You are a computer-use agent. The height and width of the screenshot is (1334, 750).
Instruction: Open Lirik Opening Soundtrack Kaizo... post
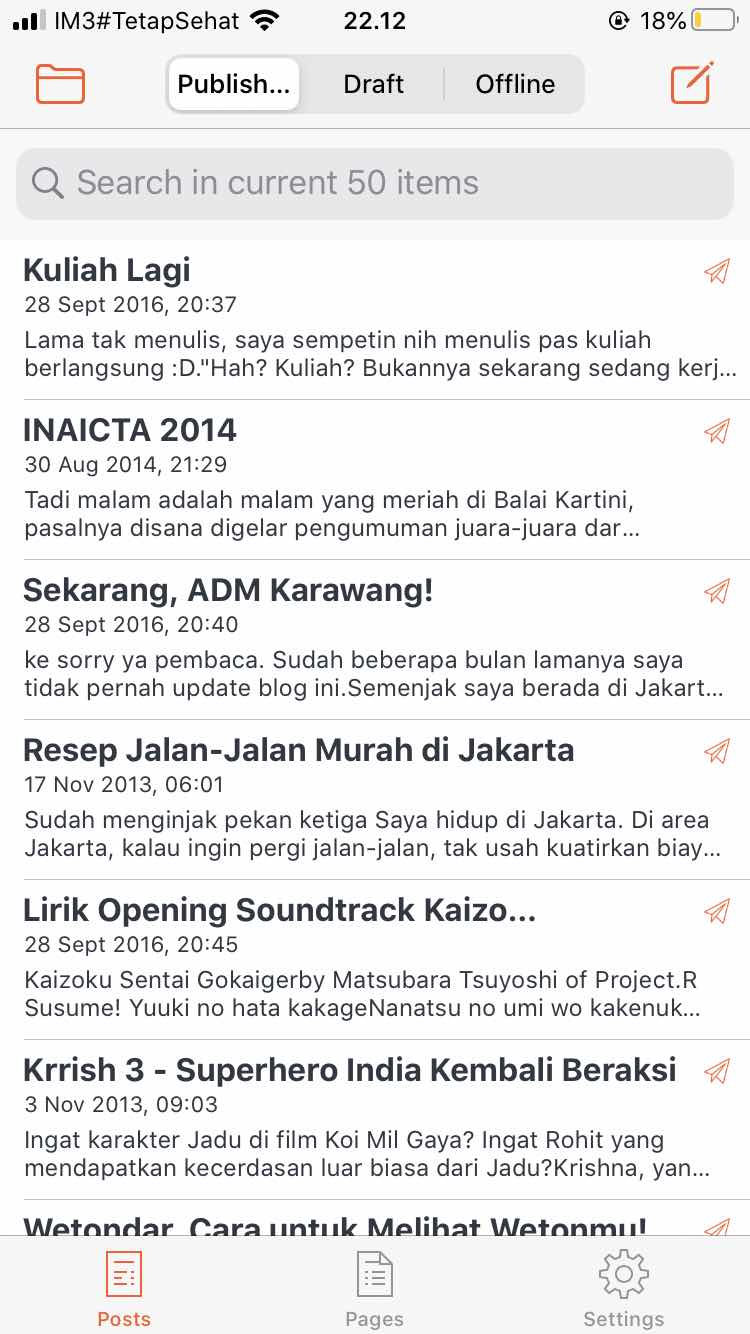pyautogui.click(x=375, y=960)
